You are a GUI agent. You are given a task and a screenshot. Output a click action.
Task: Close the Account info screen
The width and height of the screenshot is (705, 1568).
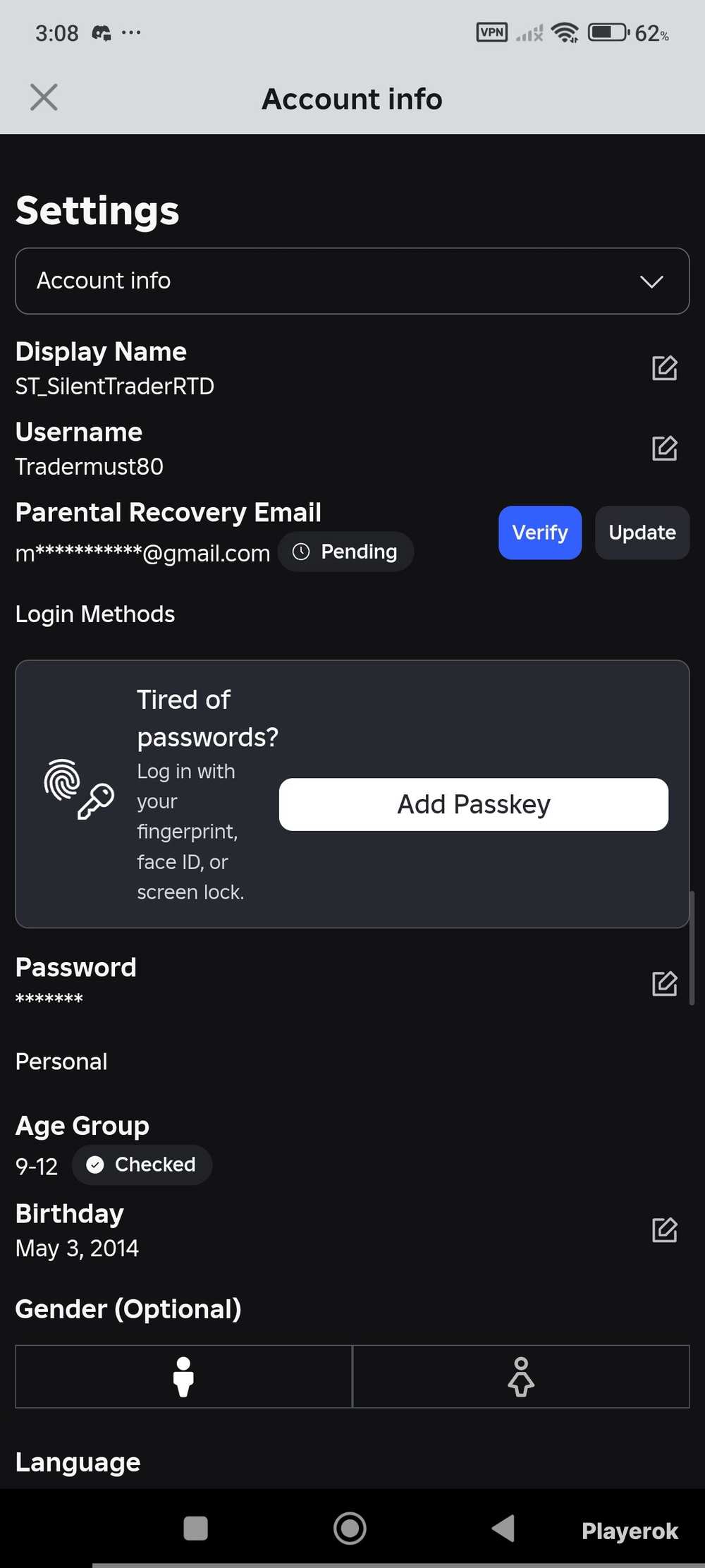pos(44,97)
